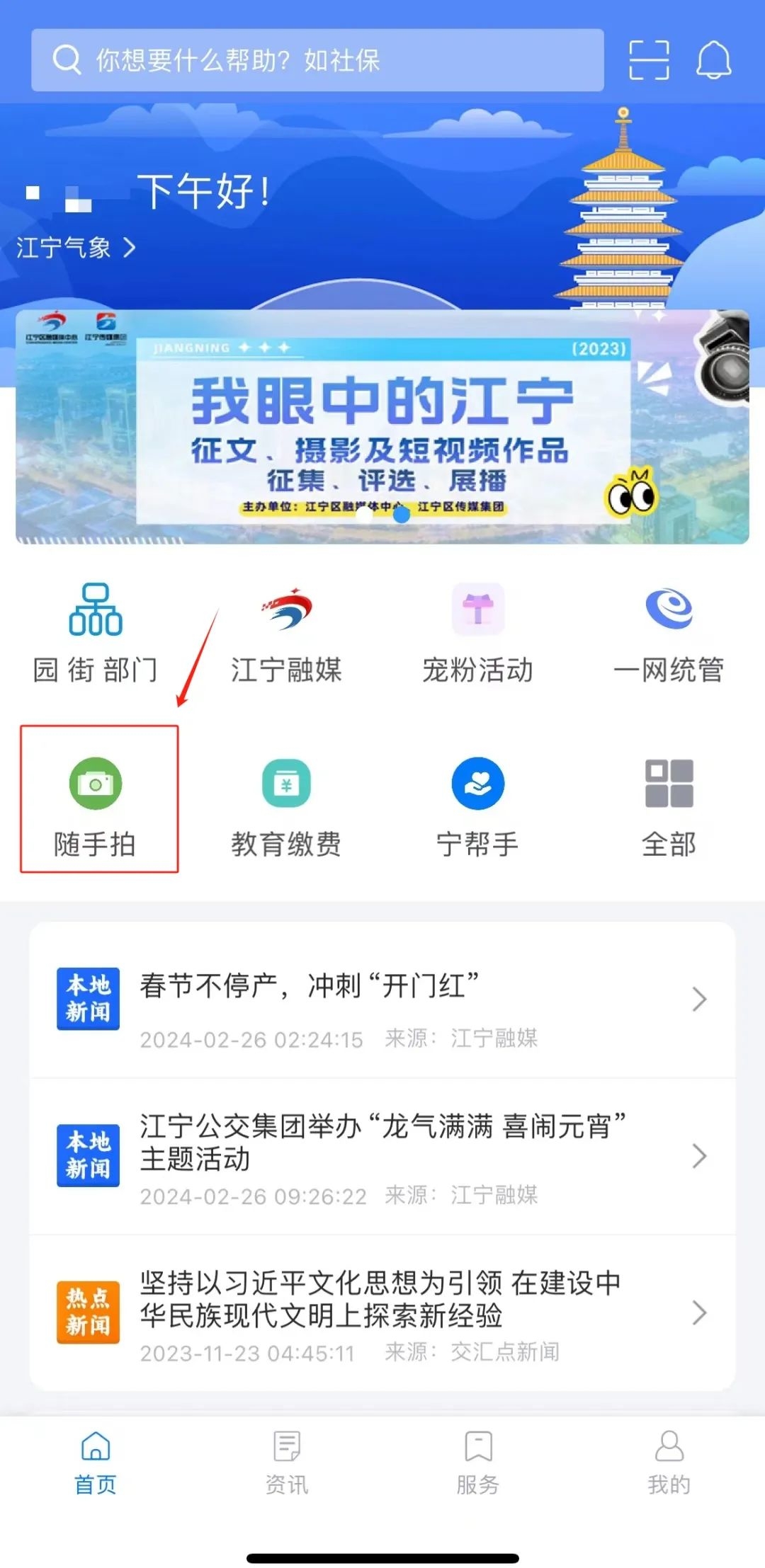Go to the 我的 tab
The width and height of the screenshot is (765, 1568).
(x=669, y=1461)
